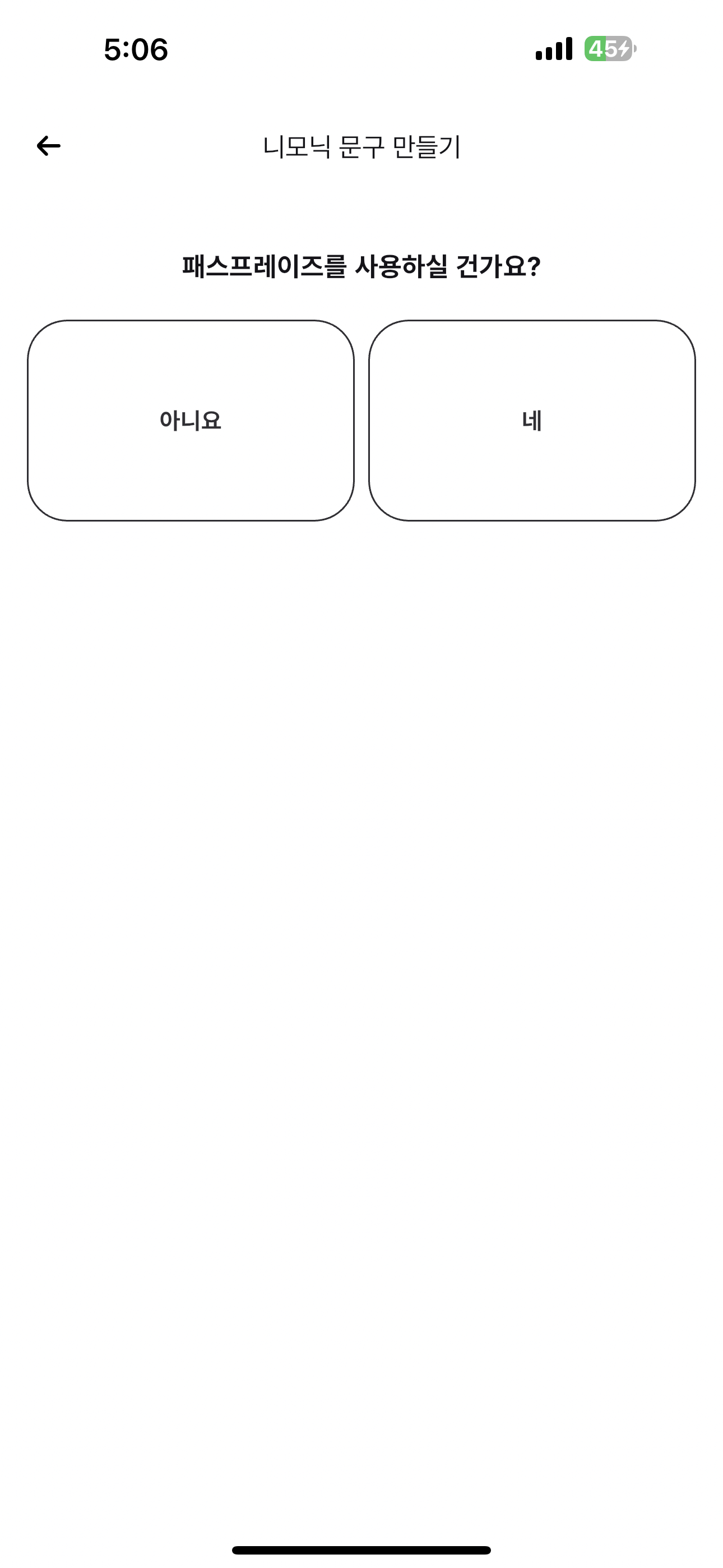Select 아니요 to skip passphrase
723x1568 pixels.
(191, 420)
